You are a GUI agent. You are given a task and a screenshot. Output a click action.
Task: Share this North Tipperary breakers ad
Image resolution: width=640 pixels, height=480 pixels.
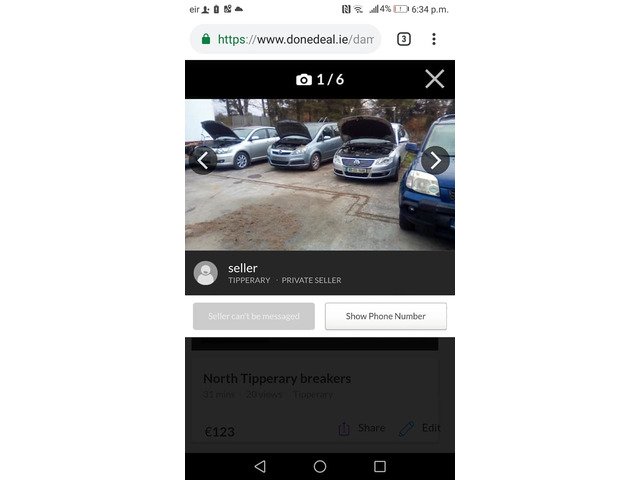click(361, 428)
